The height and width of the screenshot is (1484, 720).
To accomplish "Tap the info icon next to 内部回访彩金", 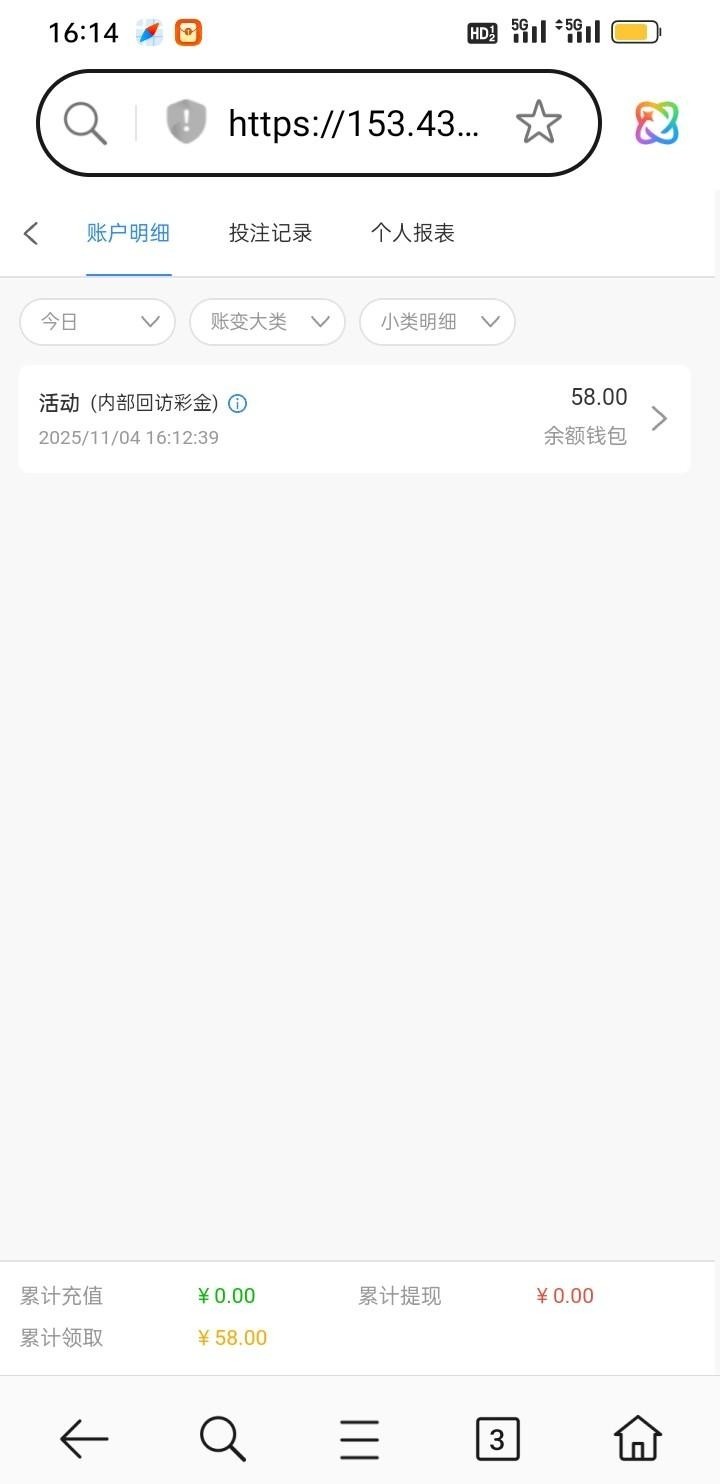I will click(238, 404).
